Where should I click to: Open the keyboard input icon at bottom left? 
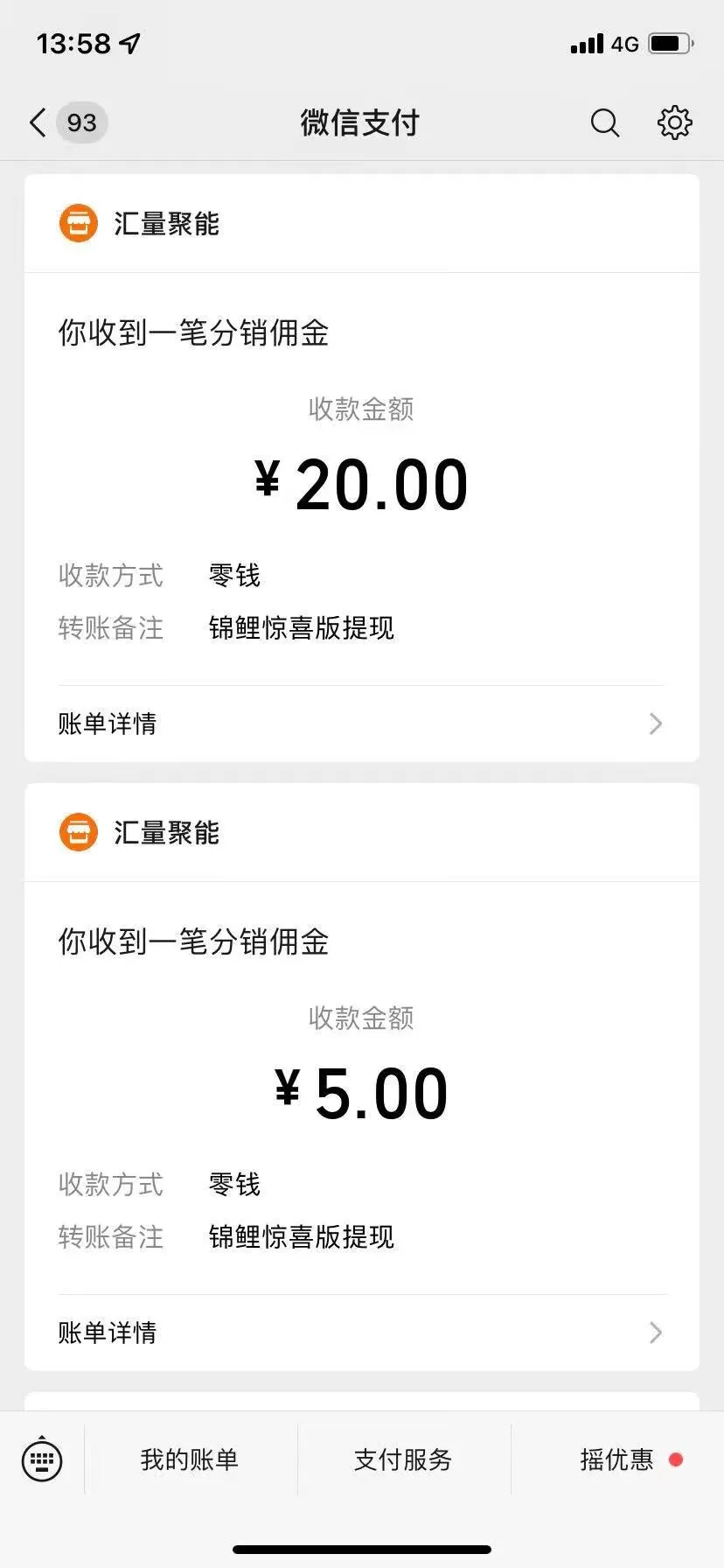[42, 1459]
